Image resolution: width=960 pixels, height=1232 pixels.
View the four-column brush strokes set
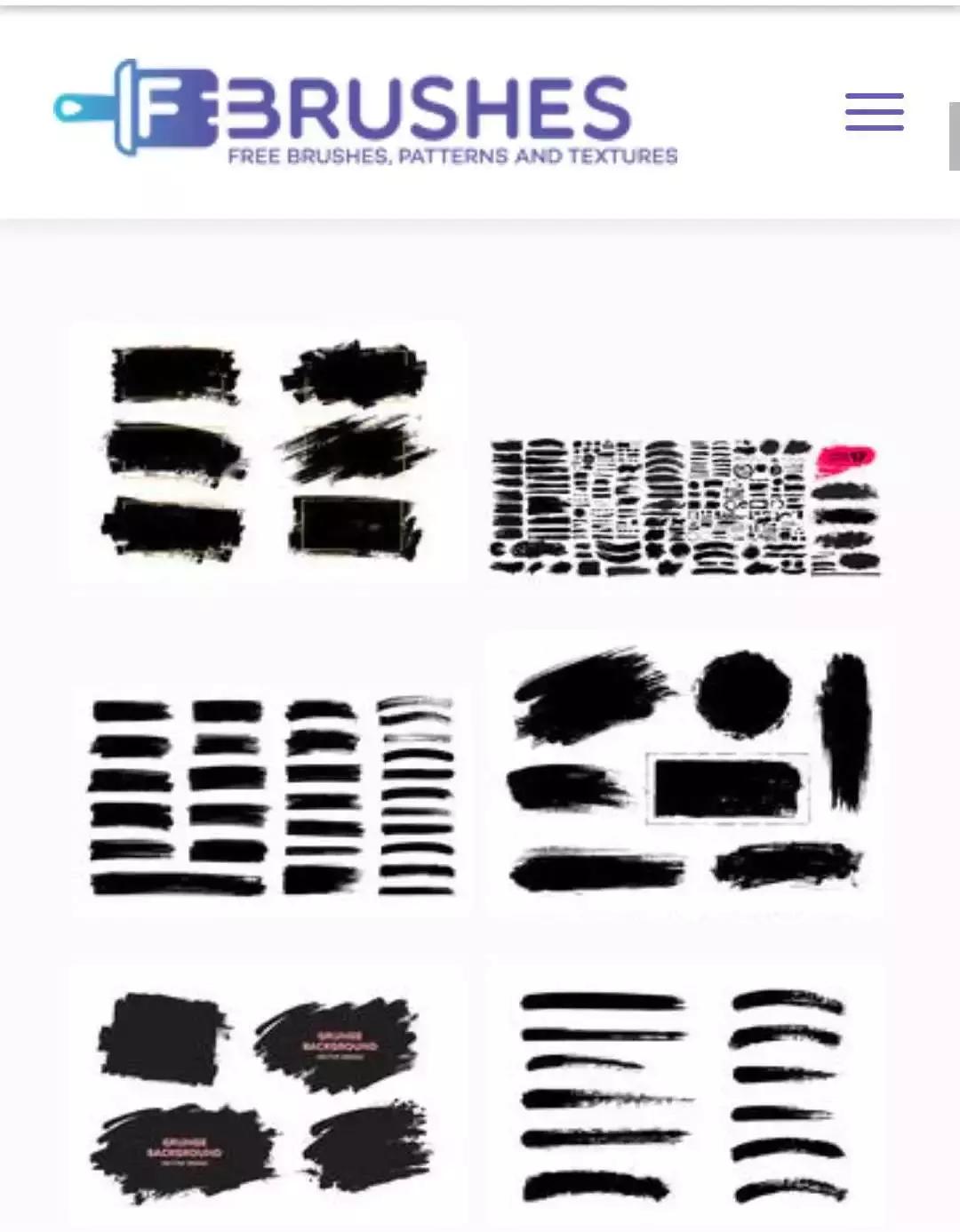[271, 796]
